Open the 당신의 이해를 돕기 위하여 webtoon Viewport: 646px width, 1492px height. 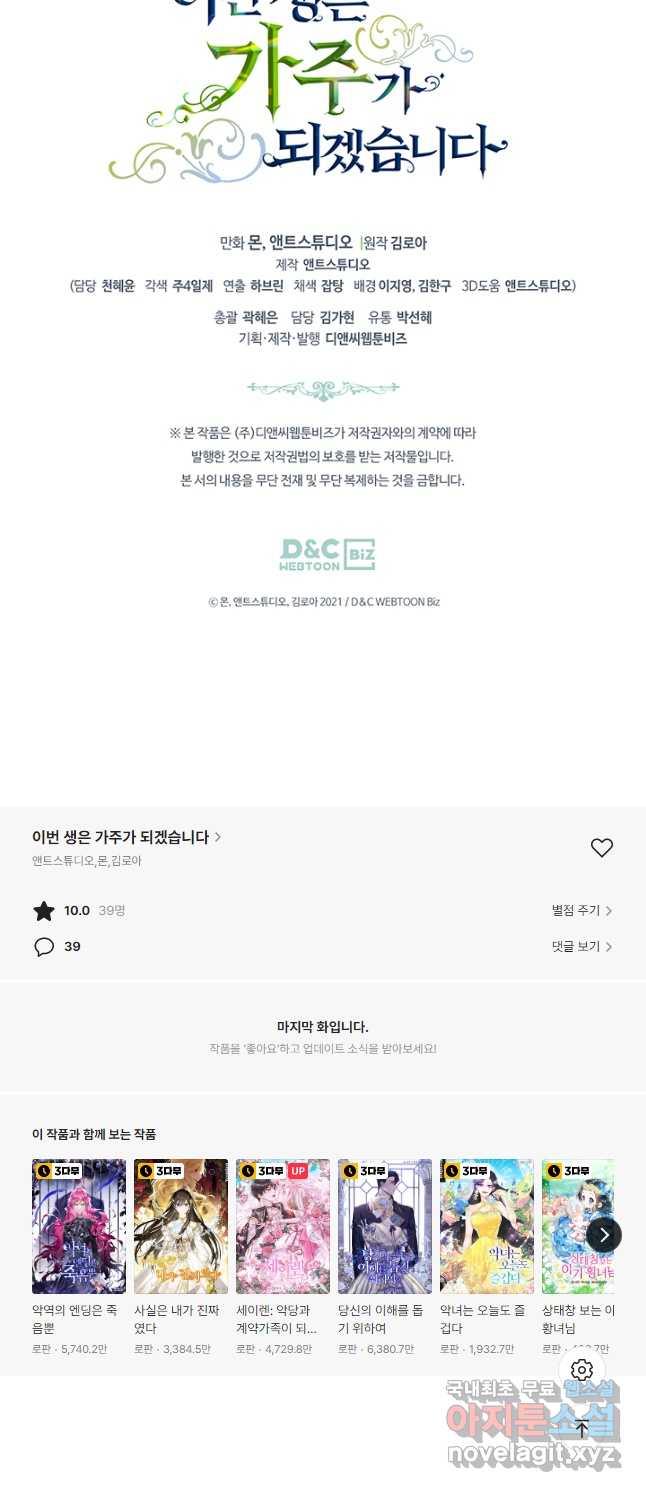[x=385, y=1226]
